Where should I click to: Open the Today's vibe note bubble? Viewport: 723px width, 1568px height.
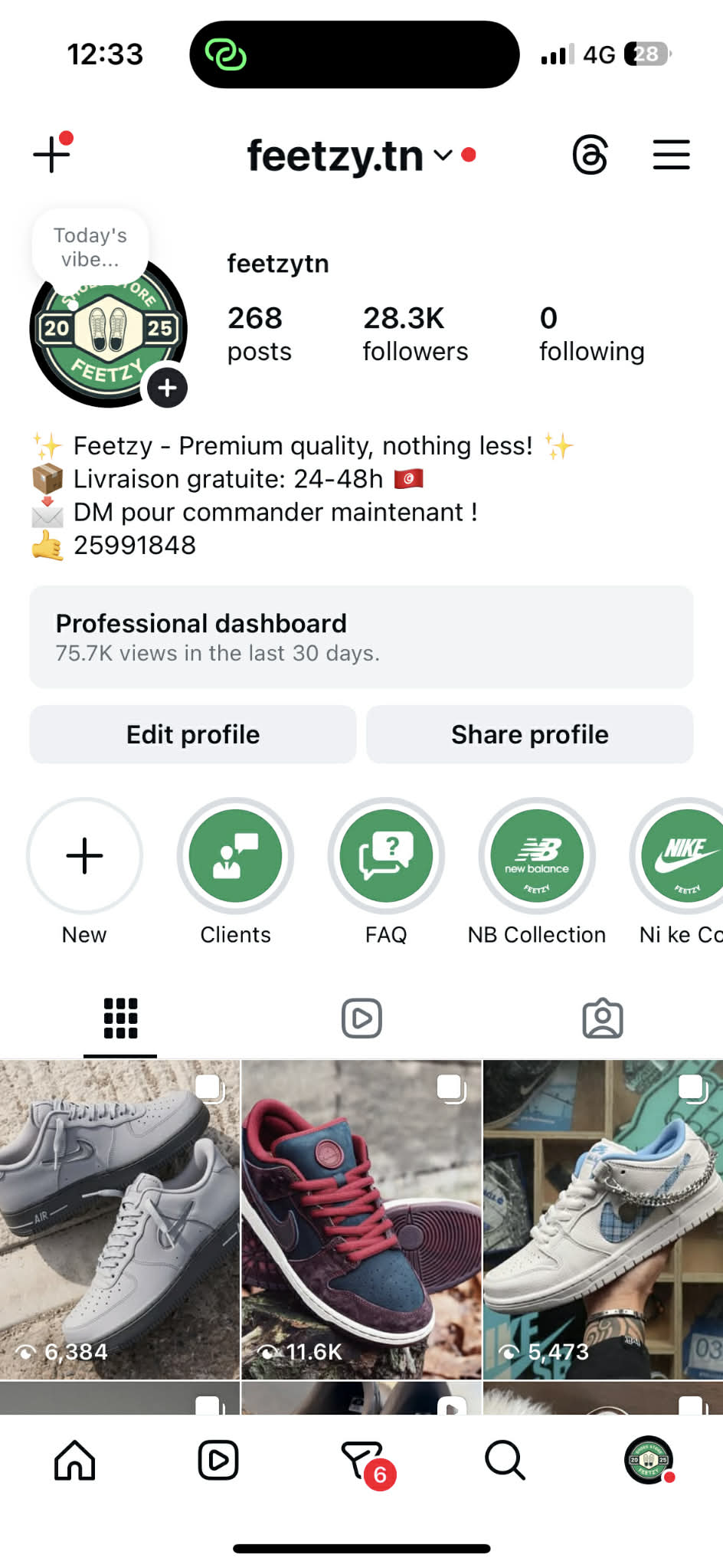click(90, 245)
